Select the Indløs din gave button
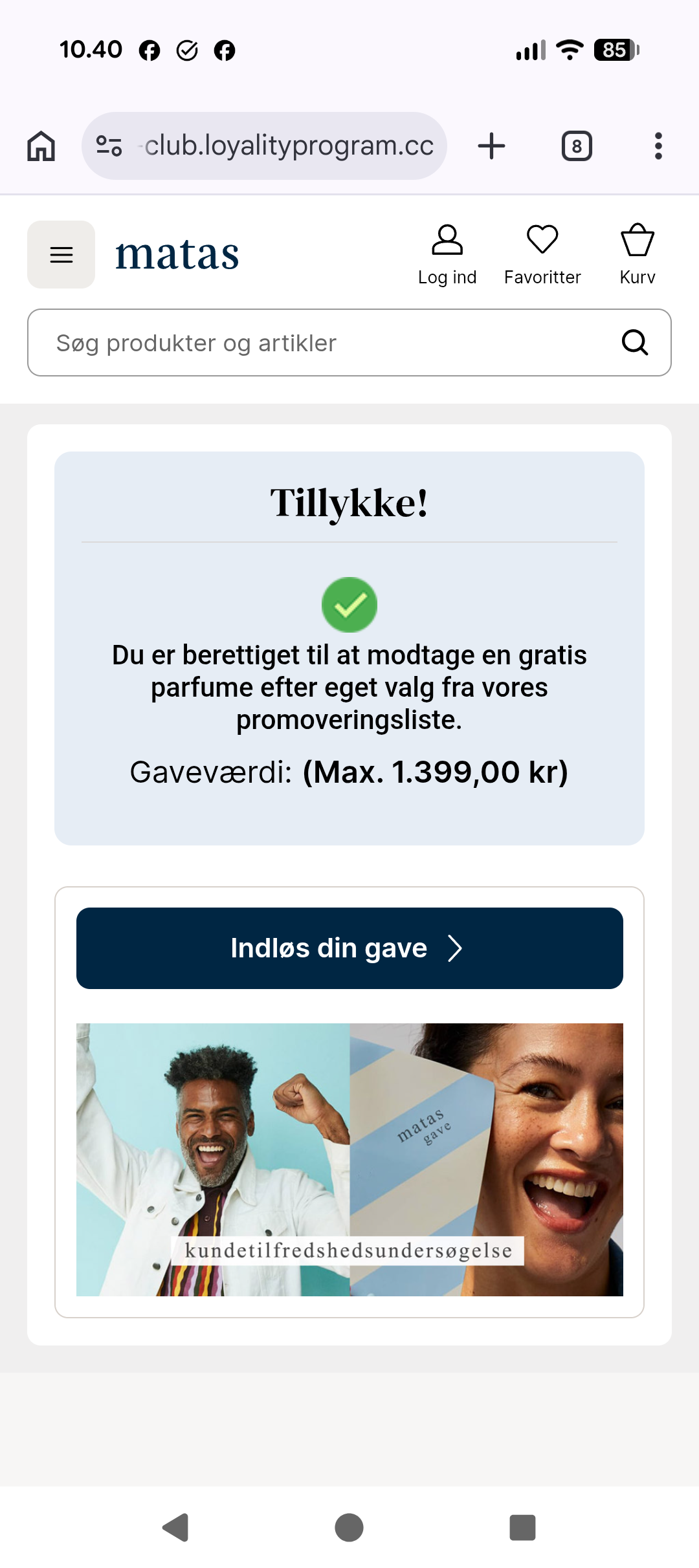 [x=349, y=948]
